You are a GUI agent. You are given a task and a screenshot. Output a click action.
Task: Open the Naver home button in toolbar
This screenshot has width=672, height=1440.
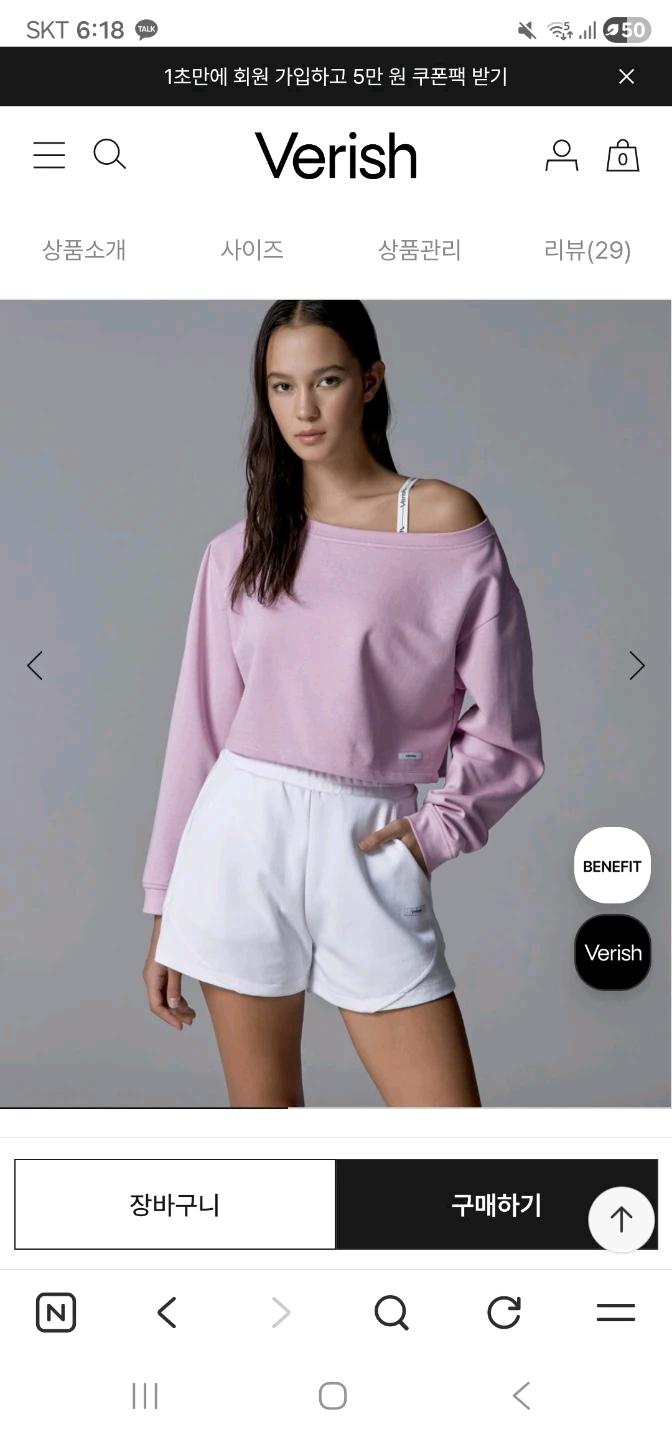click(x=56, y=1312)
